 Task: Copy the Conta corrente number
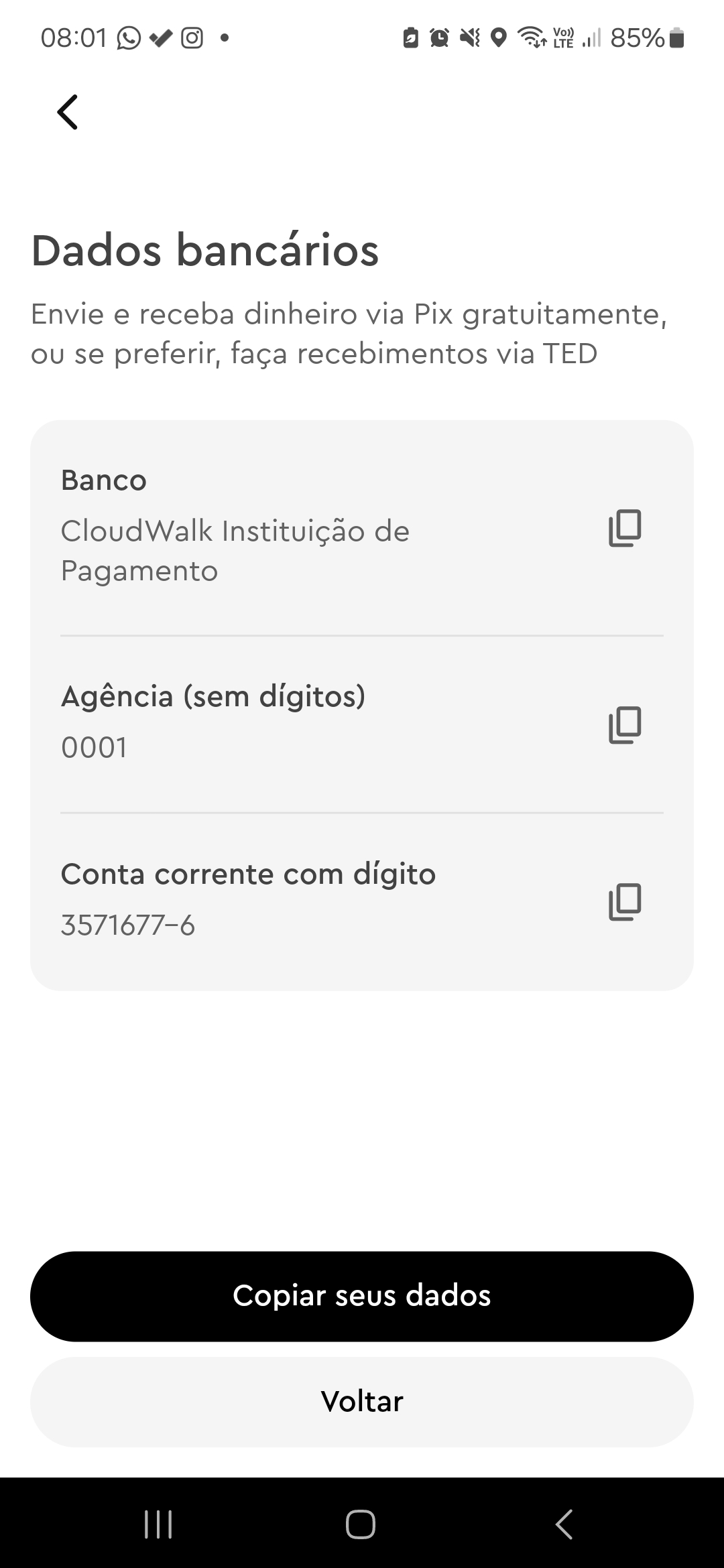[625, 902]
